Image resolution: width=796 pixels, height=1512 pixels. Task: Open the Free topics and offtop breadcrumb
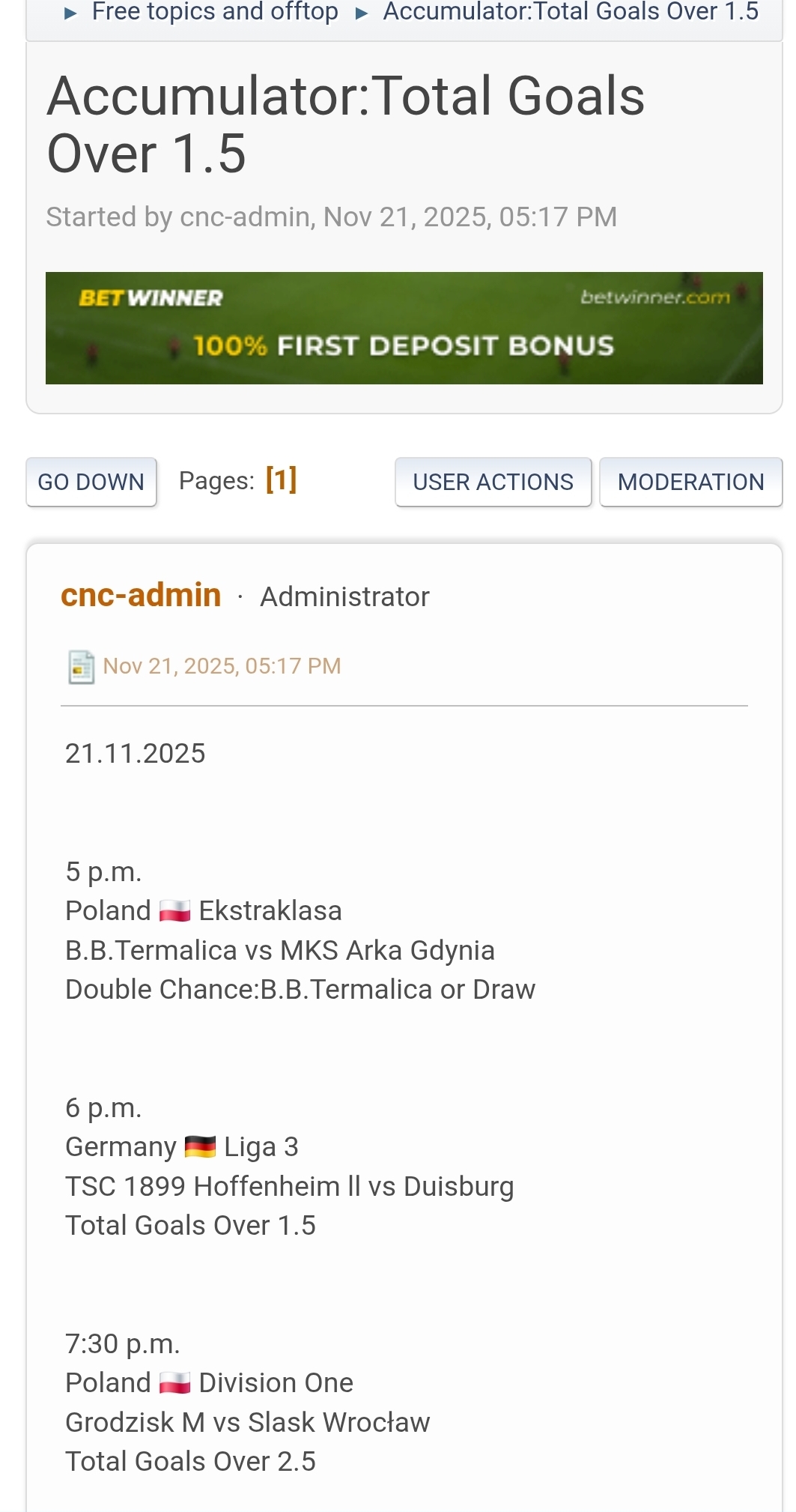(214, 12)
